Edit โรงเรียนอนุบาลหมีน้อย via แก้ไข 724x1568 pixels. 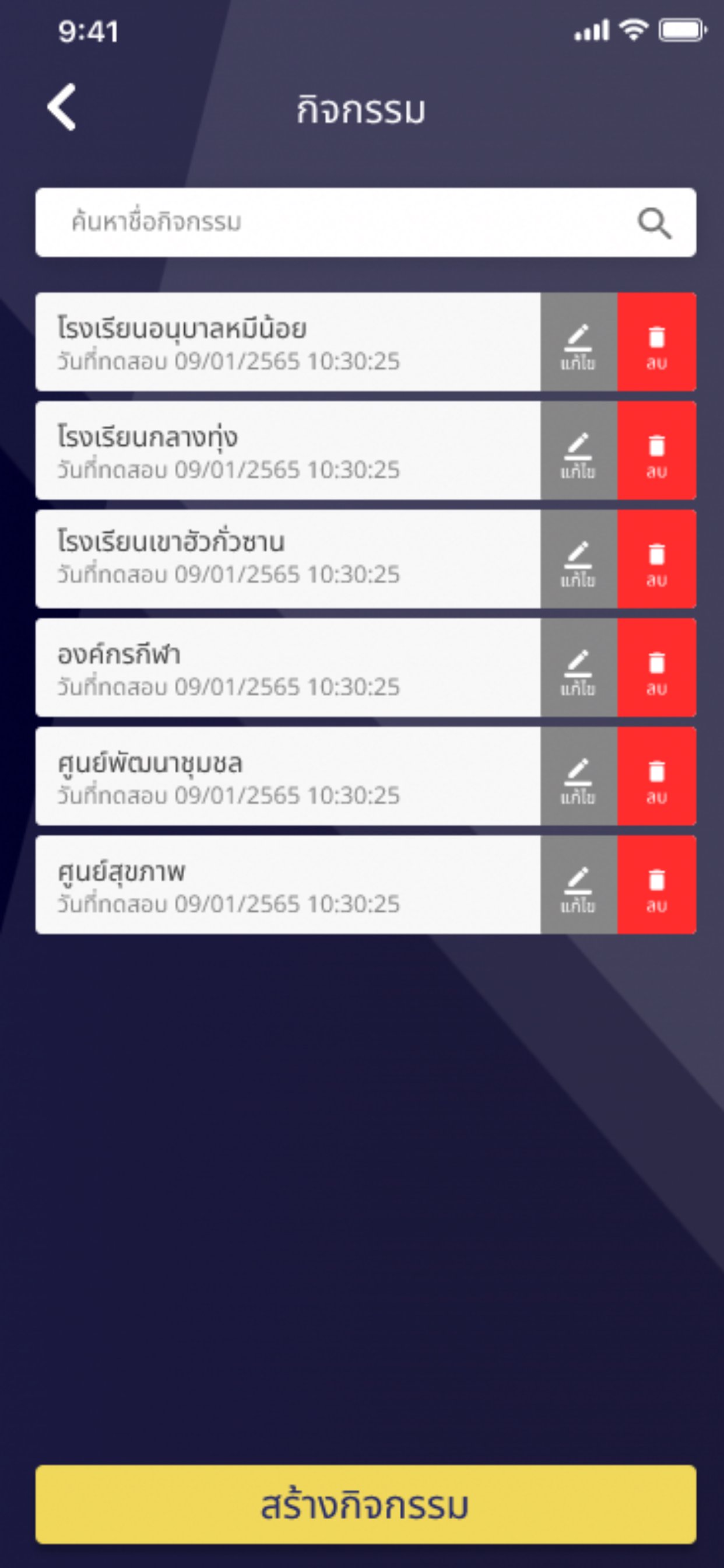(578, 342)
